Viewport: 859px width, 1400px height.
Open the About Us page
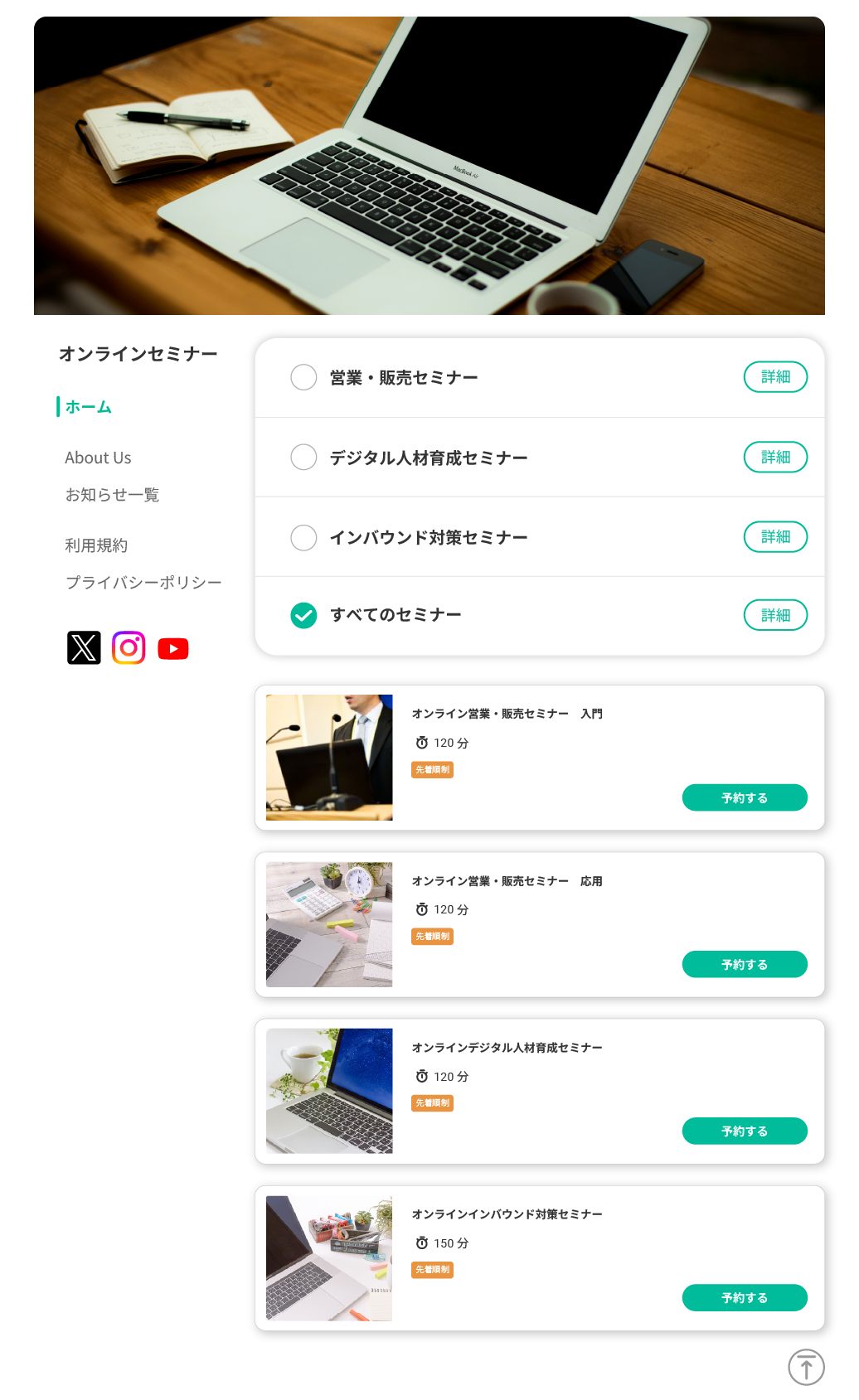[98, 458]
